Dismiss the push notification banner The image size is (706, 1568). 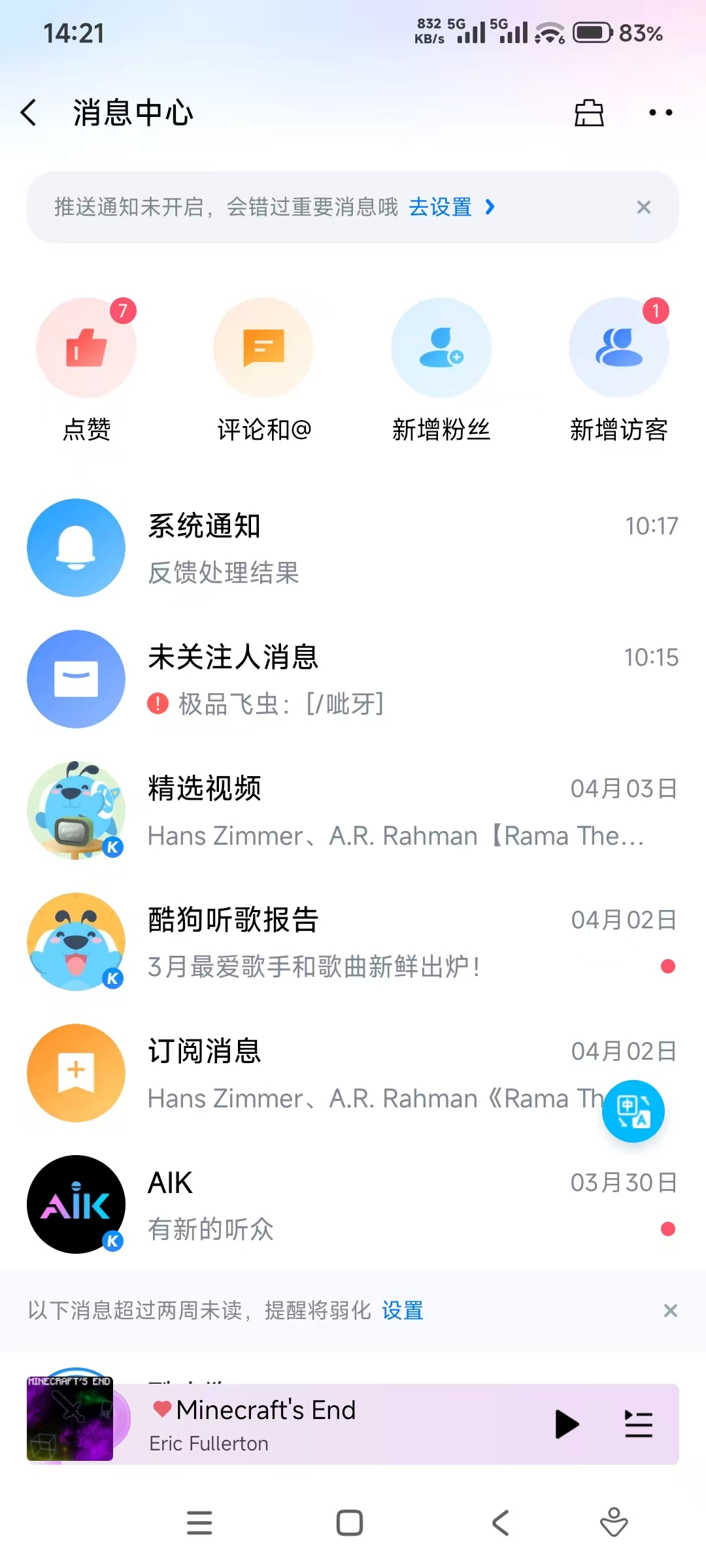(x=643, y=207)
